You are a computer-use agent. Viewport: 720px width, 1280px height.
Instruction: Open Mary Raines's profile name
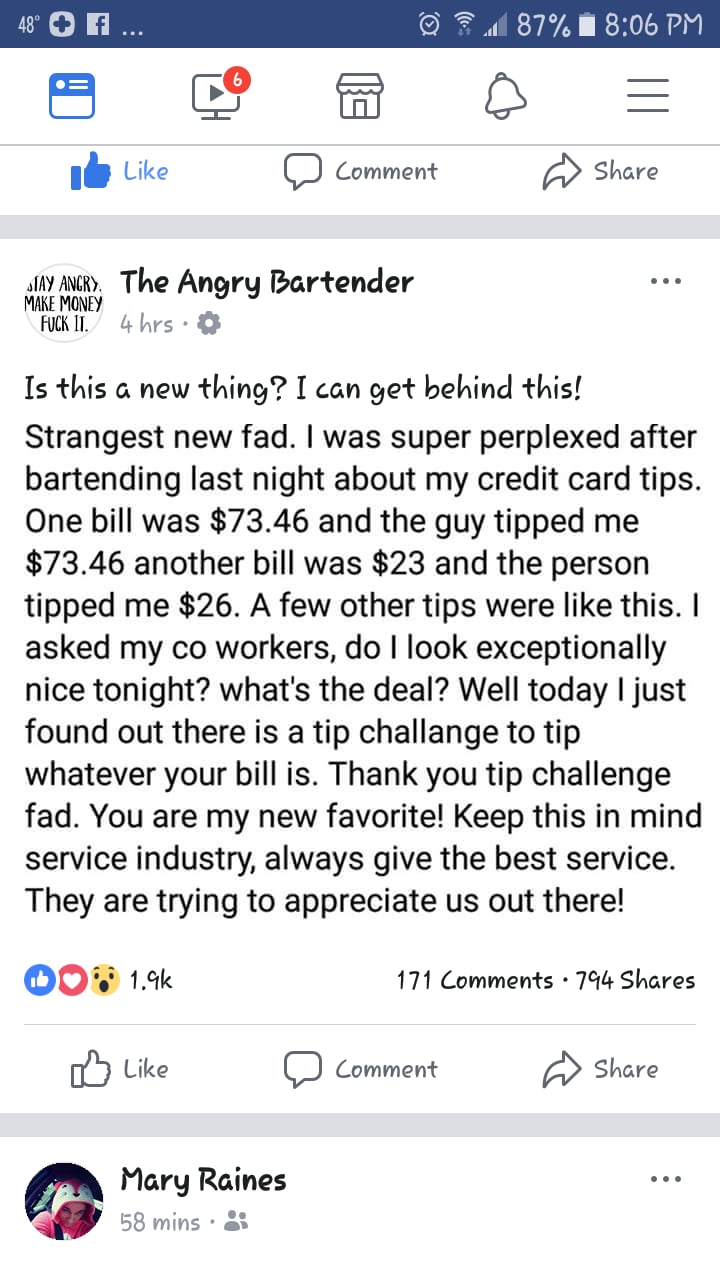[x=203, y=1180]
